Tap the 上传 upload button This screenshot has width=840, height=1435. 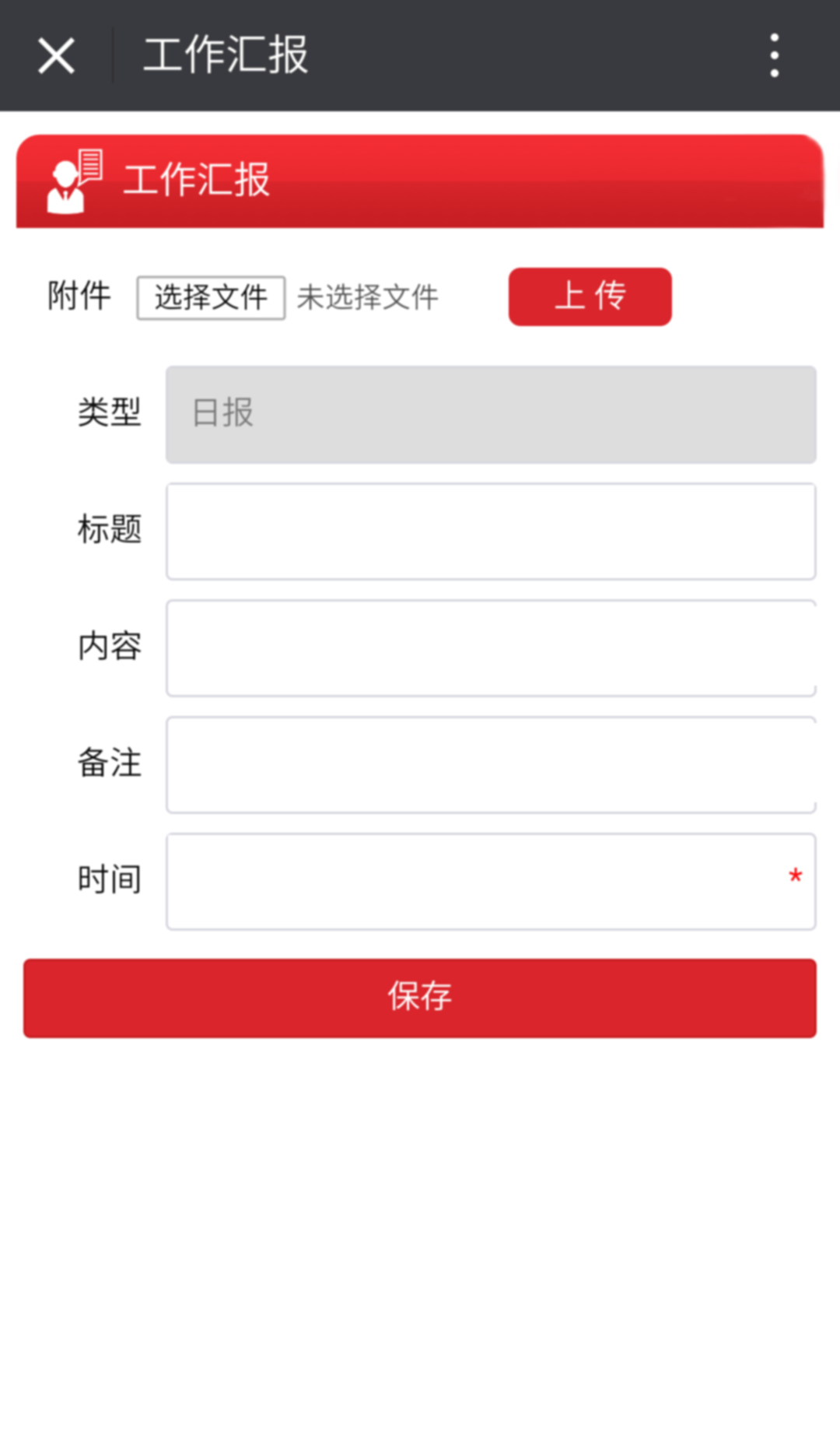pos(590,296)
